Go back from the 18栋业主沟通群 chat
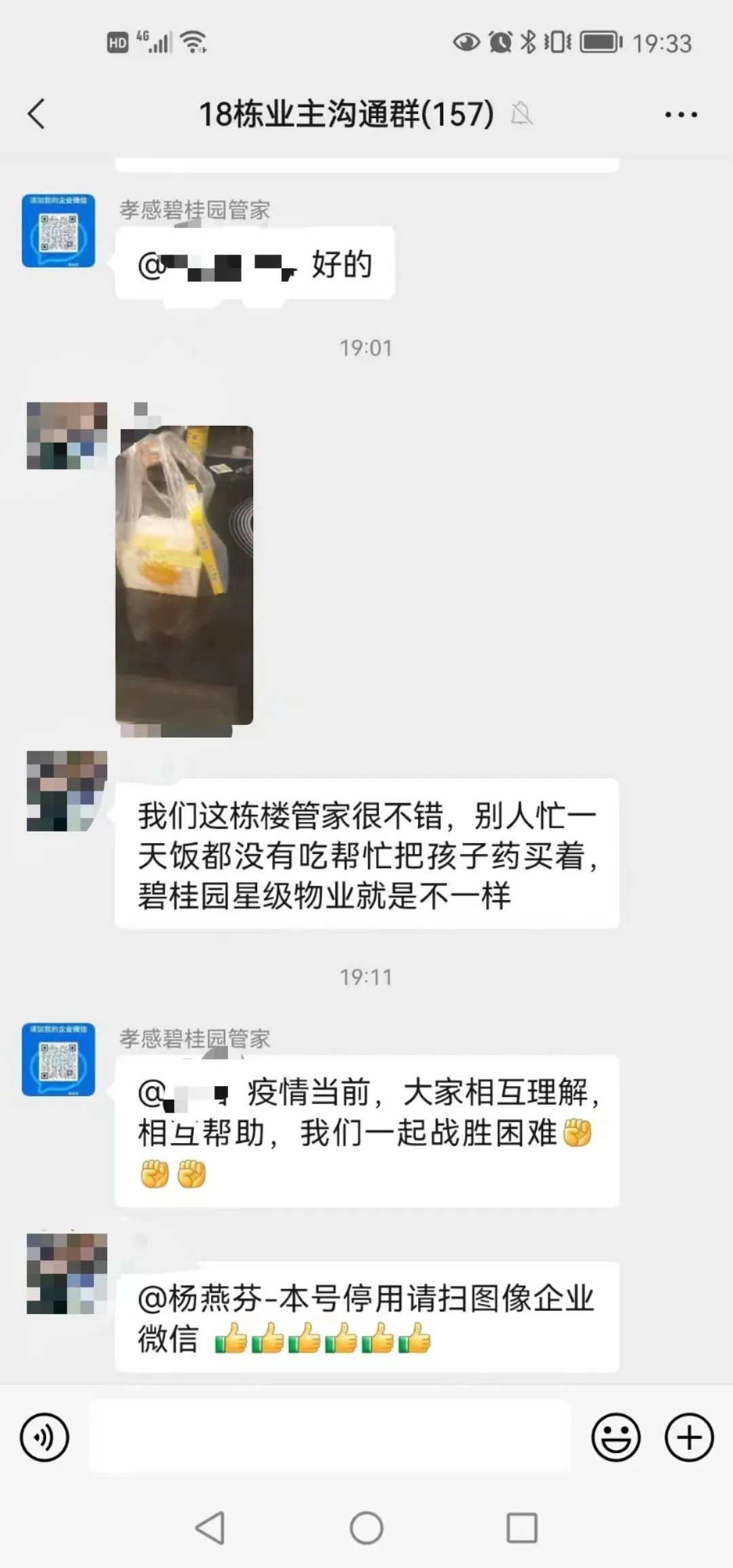Viewport: 733px width, 1568px height. pos(37,113)
